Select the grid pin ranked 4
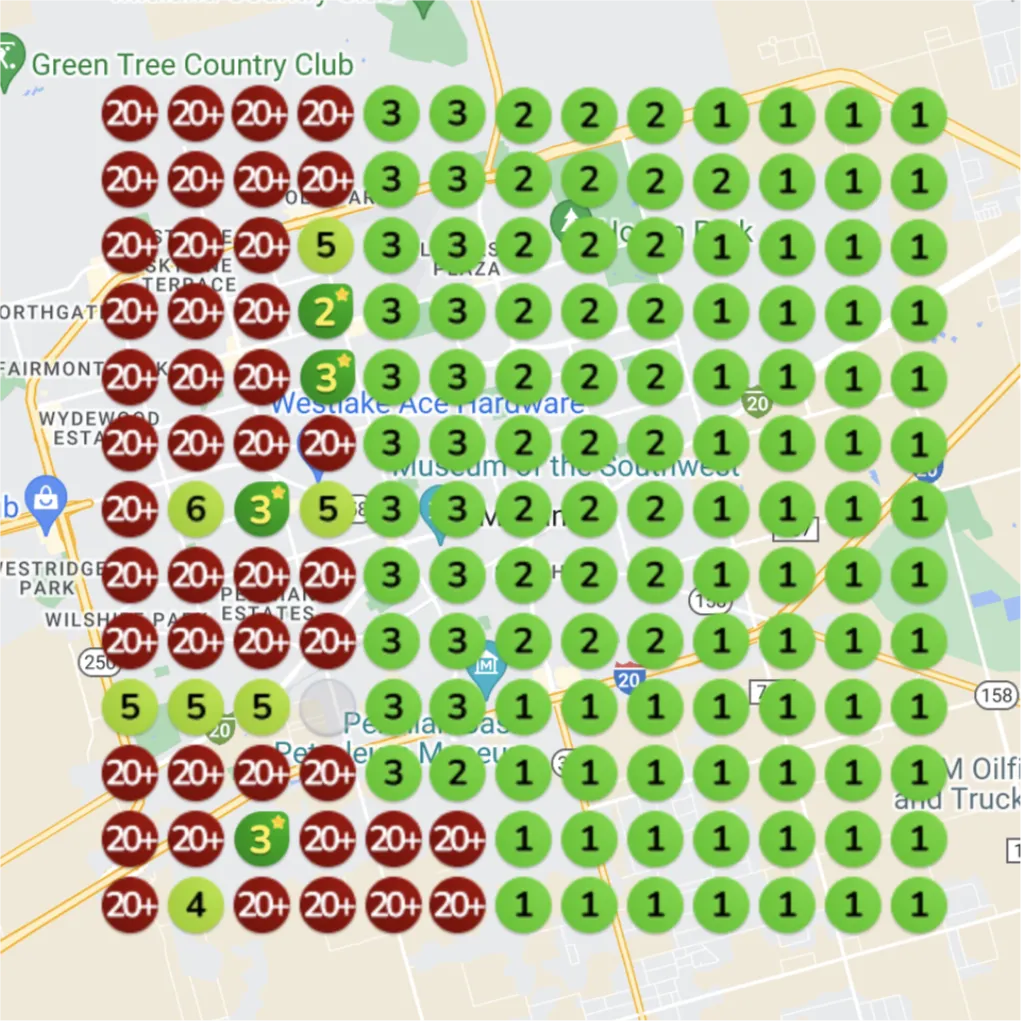The image size is (1021, 1021). coord(196,906)
